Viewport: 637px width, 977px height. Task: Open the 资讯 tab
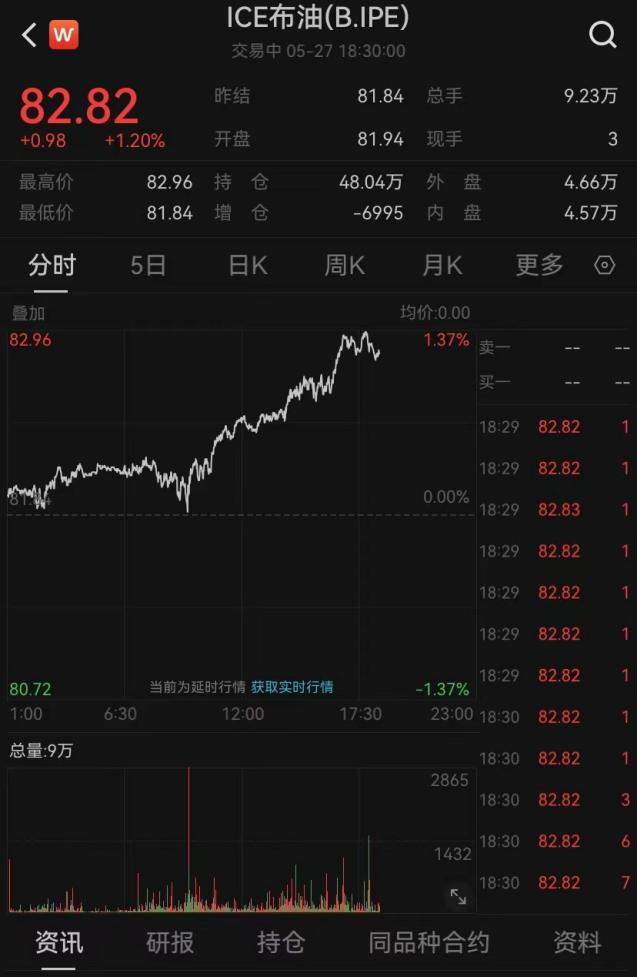click(59, 942)
